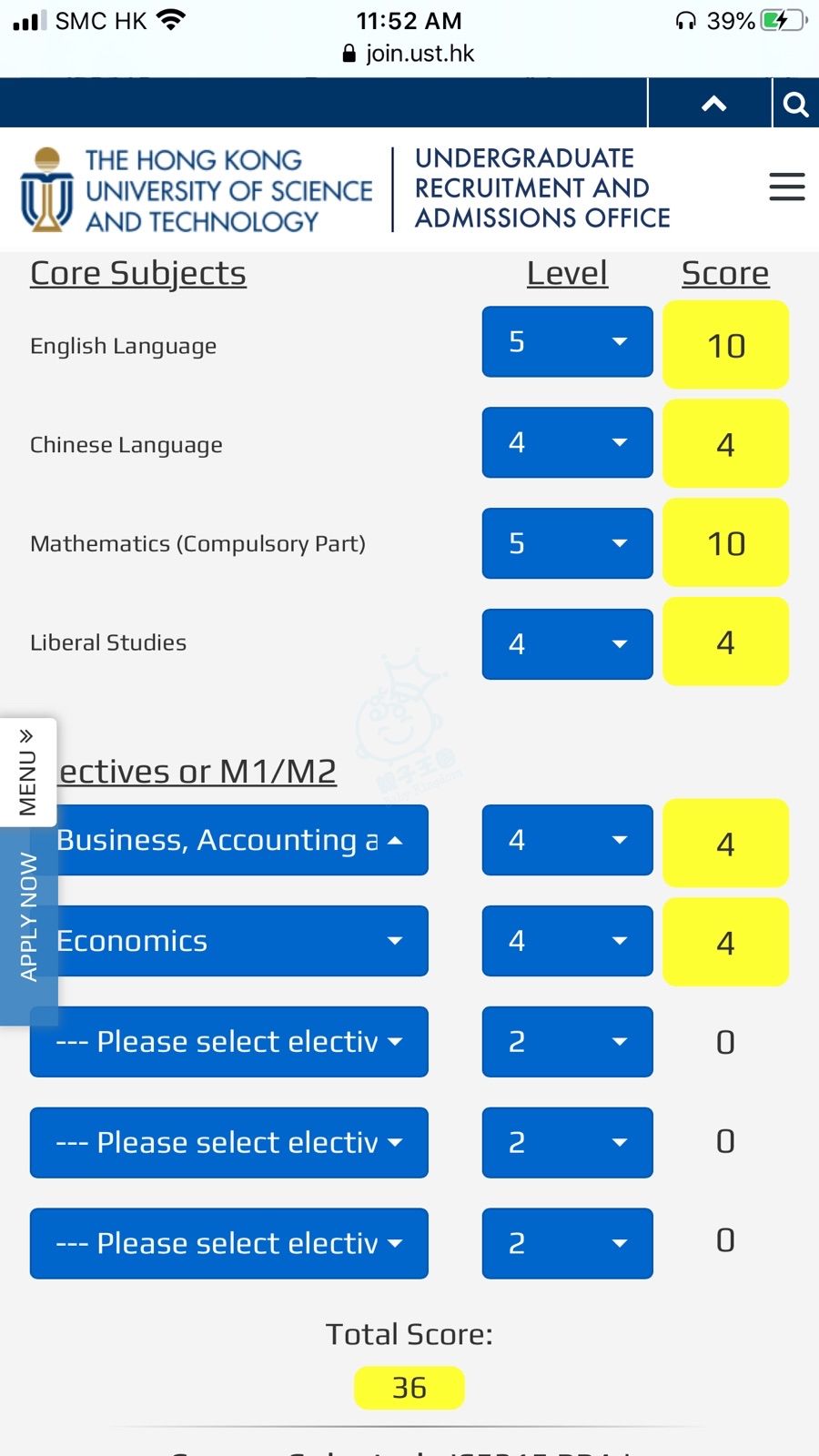Tap the HKUST logo to go home
This screenshot has height=1456, width=819.
click(196, 189)
